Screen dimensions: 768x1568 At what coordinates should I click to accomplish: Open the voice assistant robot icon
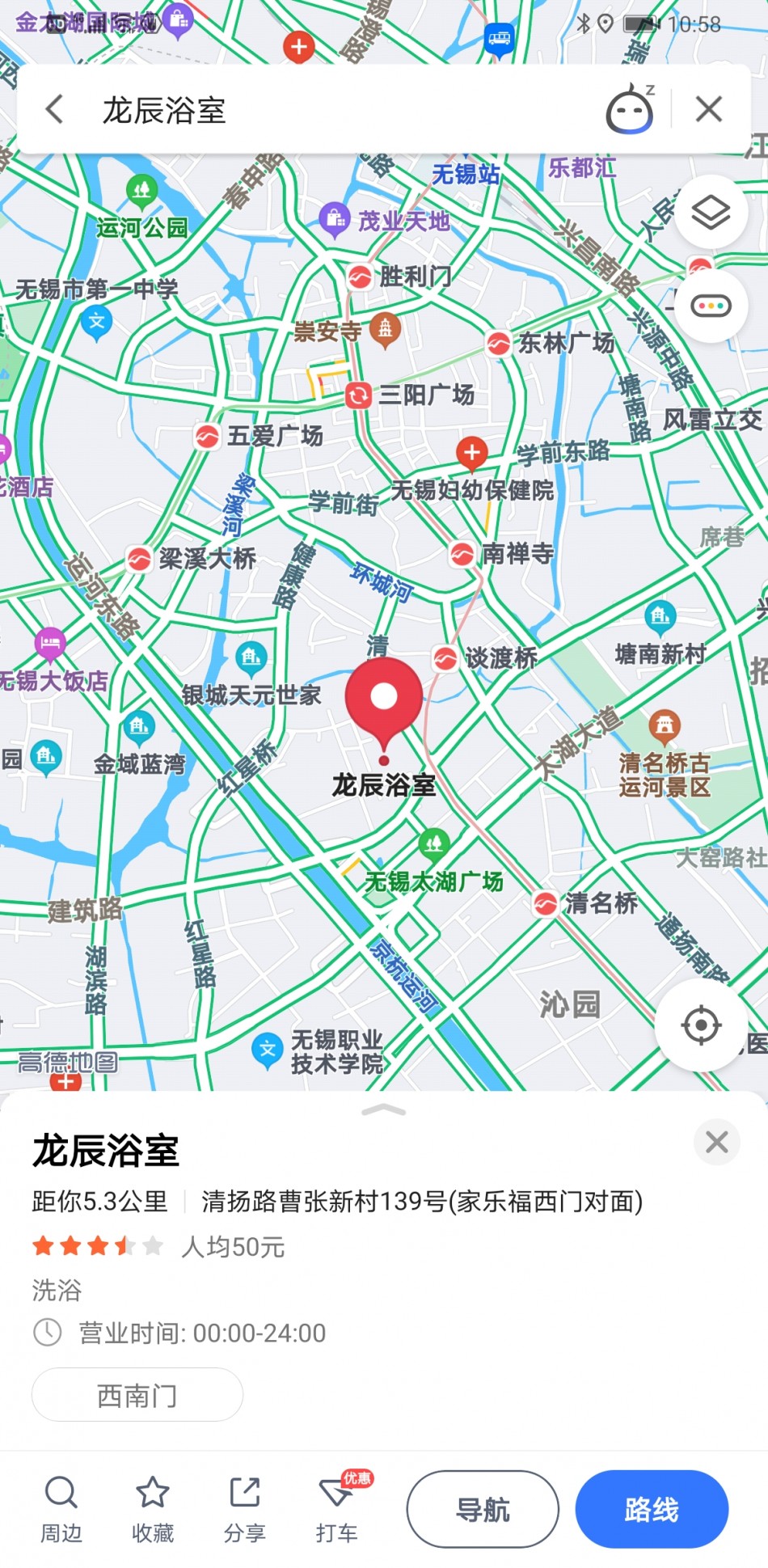pos(630,109)
